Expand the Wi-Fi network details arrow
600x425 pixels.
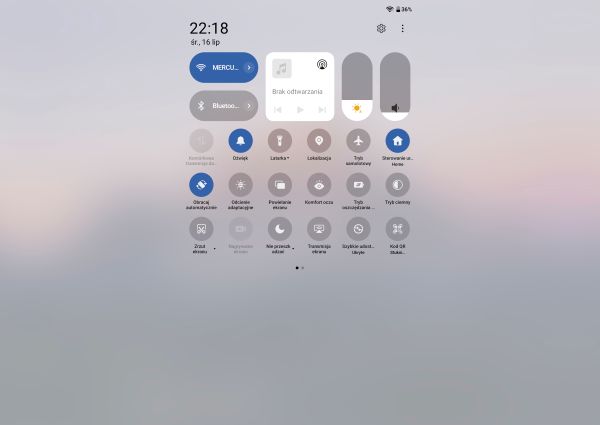coord(249,67)
